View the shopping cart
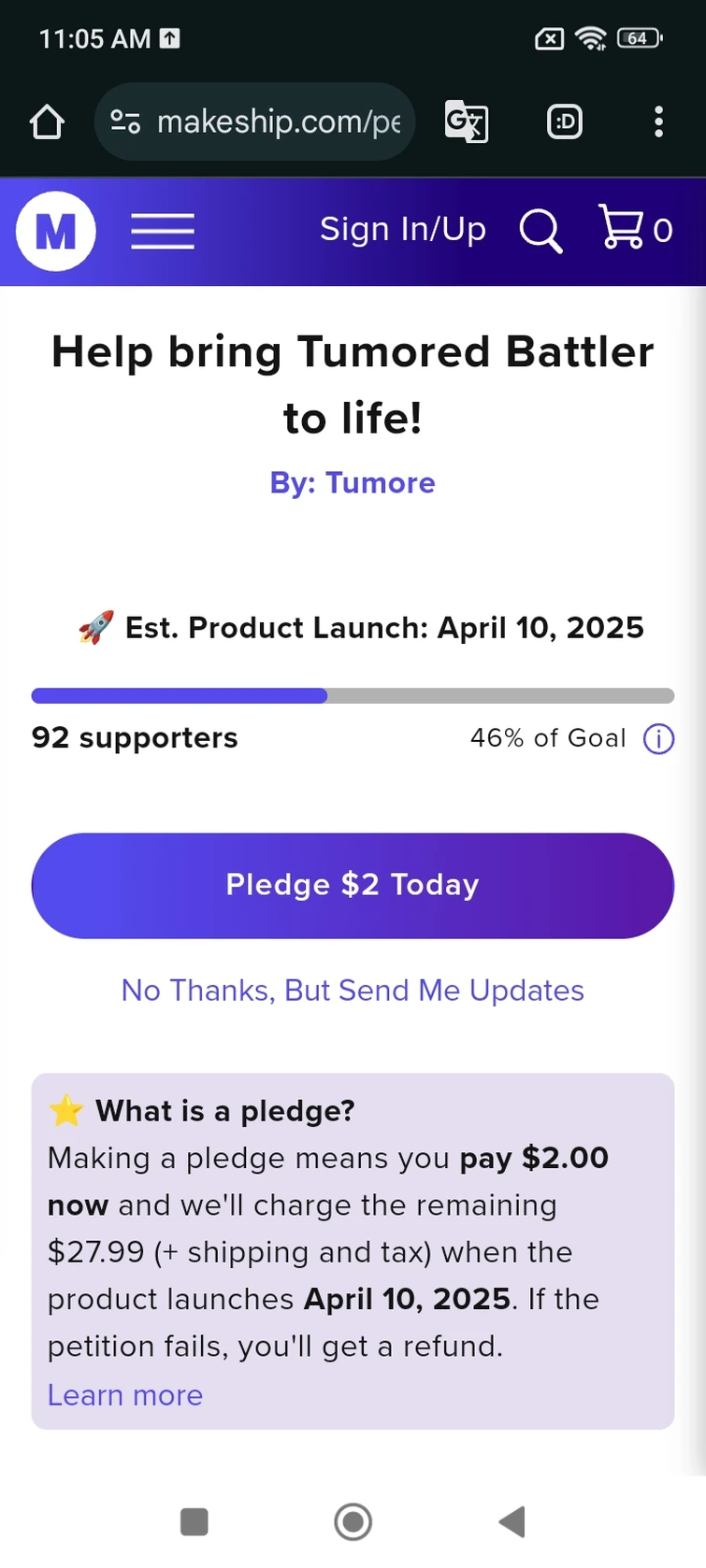The height and width of the screenshot is (1568, 706). tap(634, 230)
